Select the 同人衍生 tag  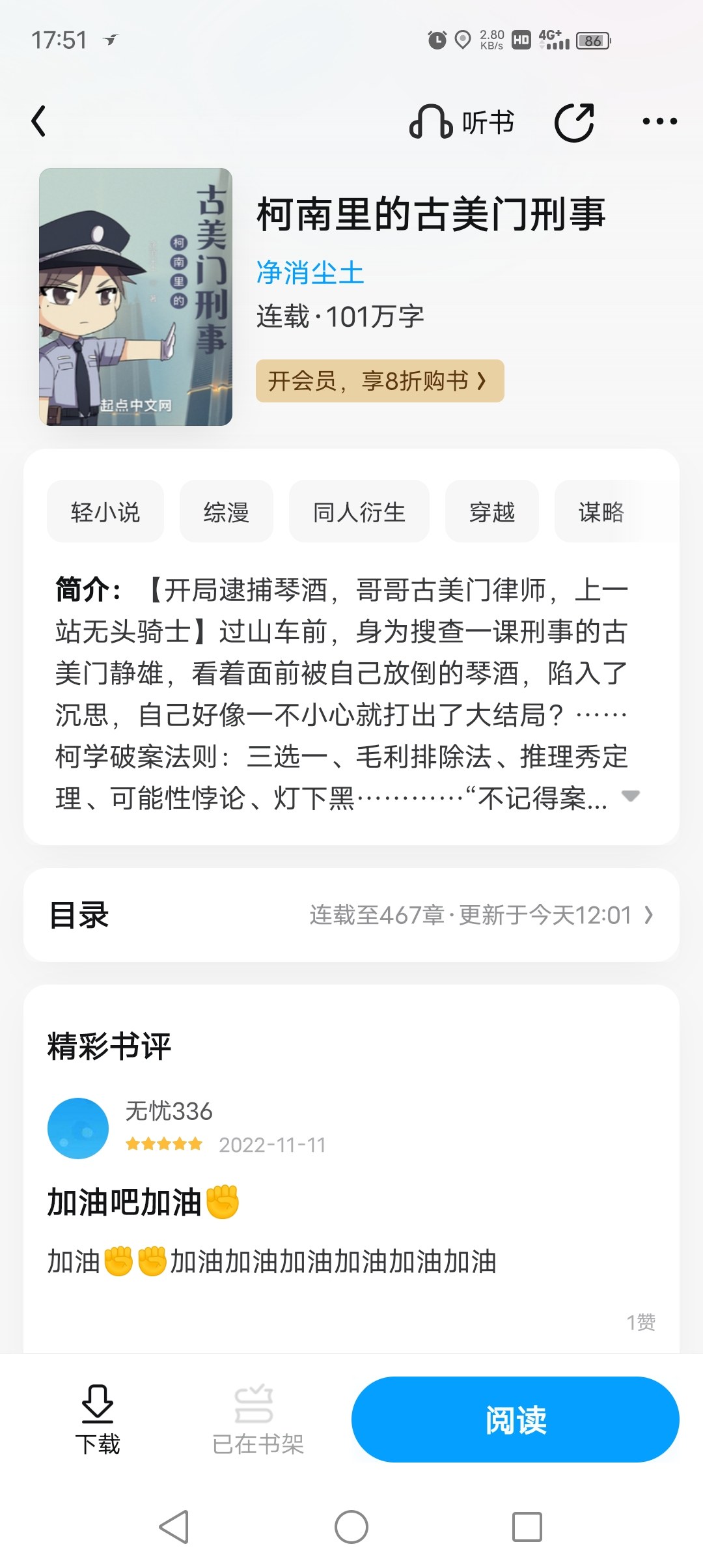coord(359,512)
